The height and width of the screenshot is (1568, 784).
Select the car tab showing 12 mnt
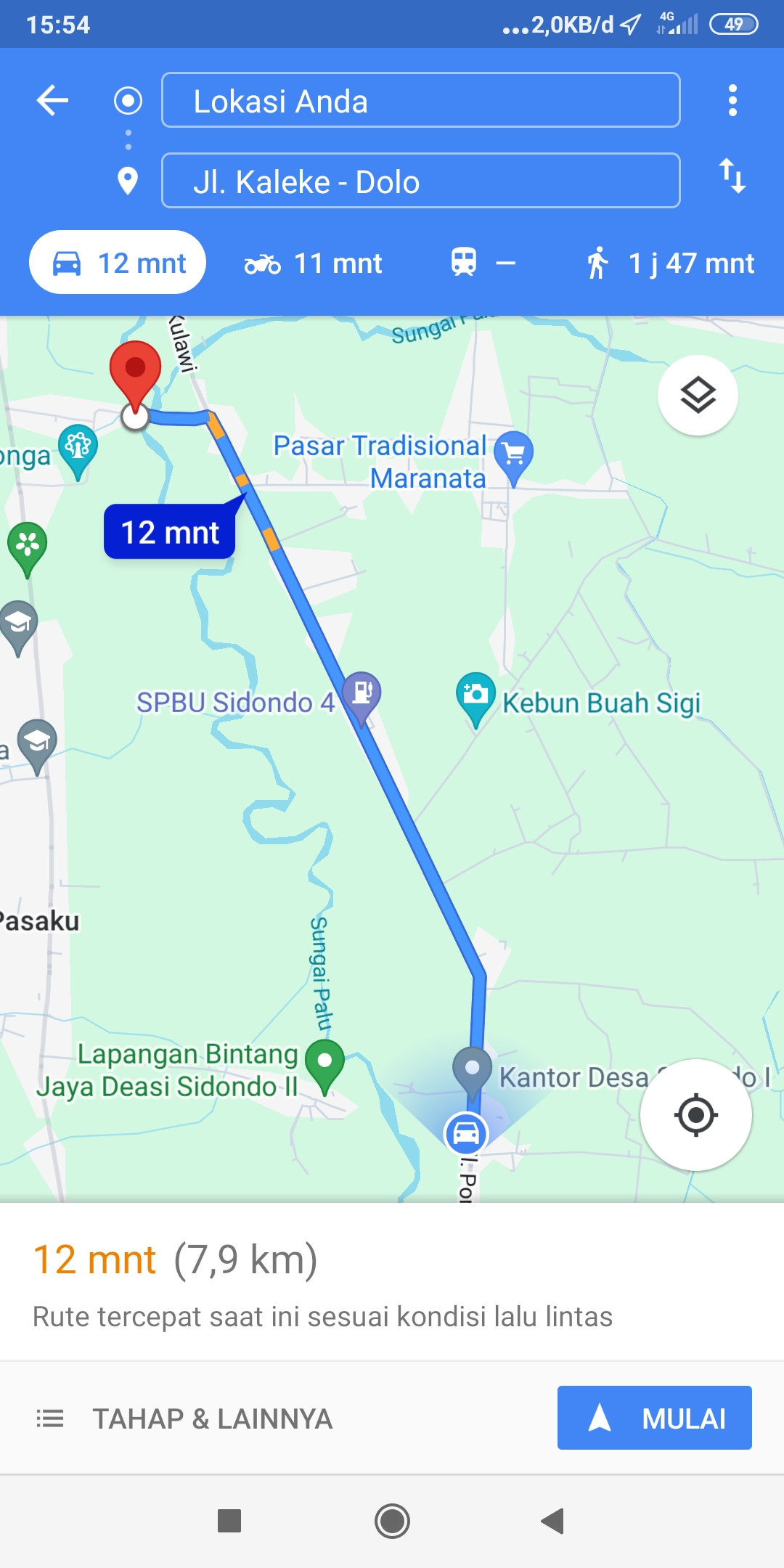coord(118,262)
